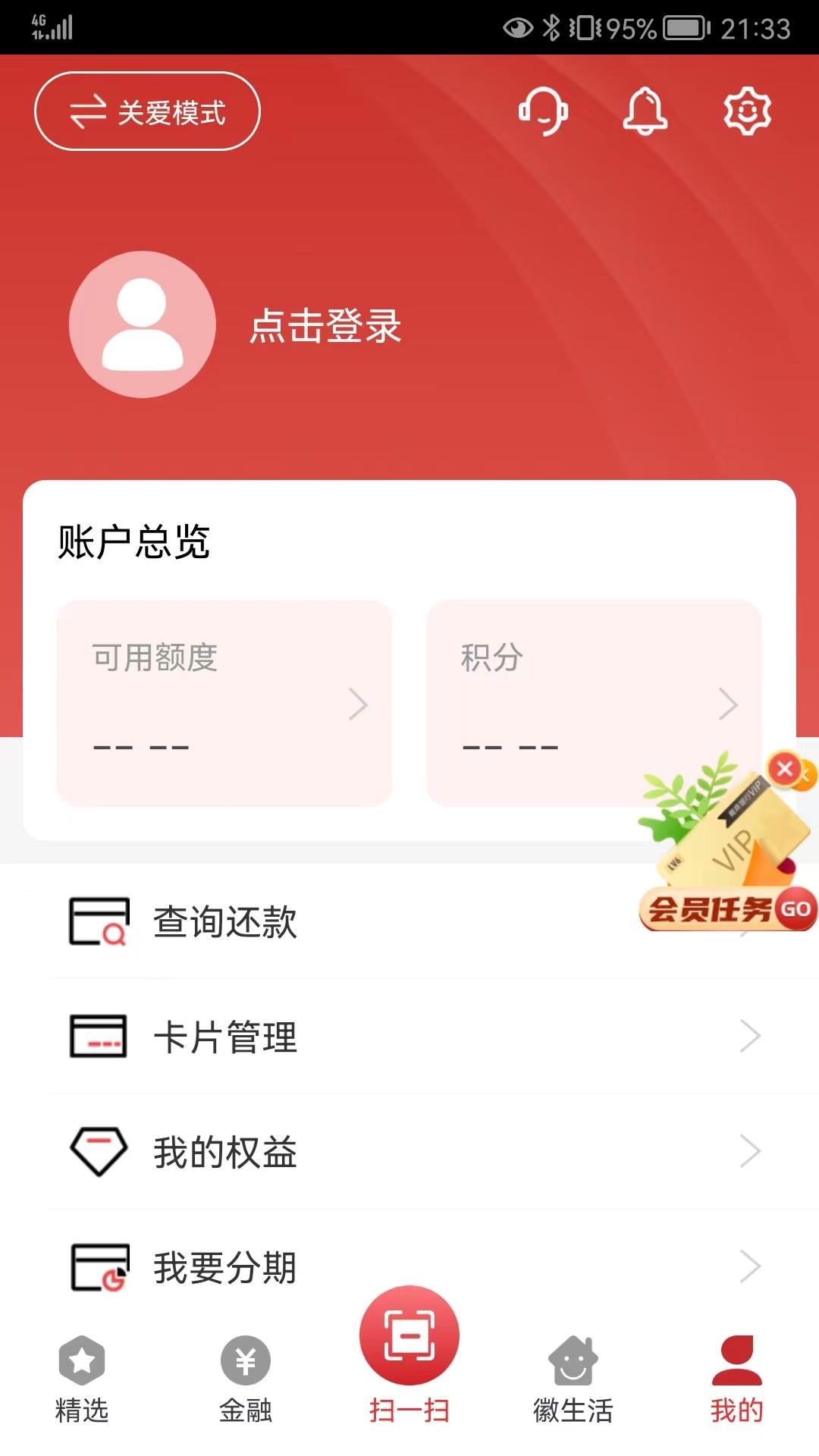Tap 点击登录 to sign in
819x1456 pixels.
[x=326, y=328]
